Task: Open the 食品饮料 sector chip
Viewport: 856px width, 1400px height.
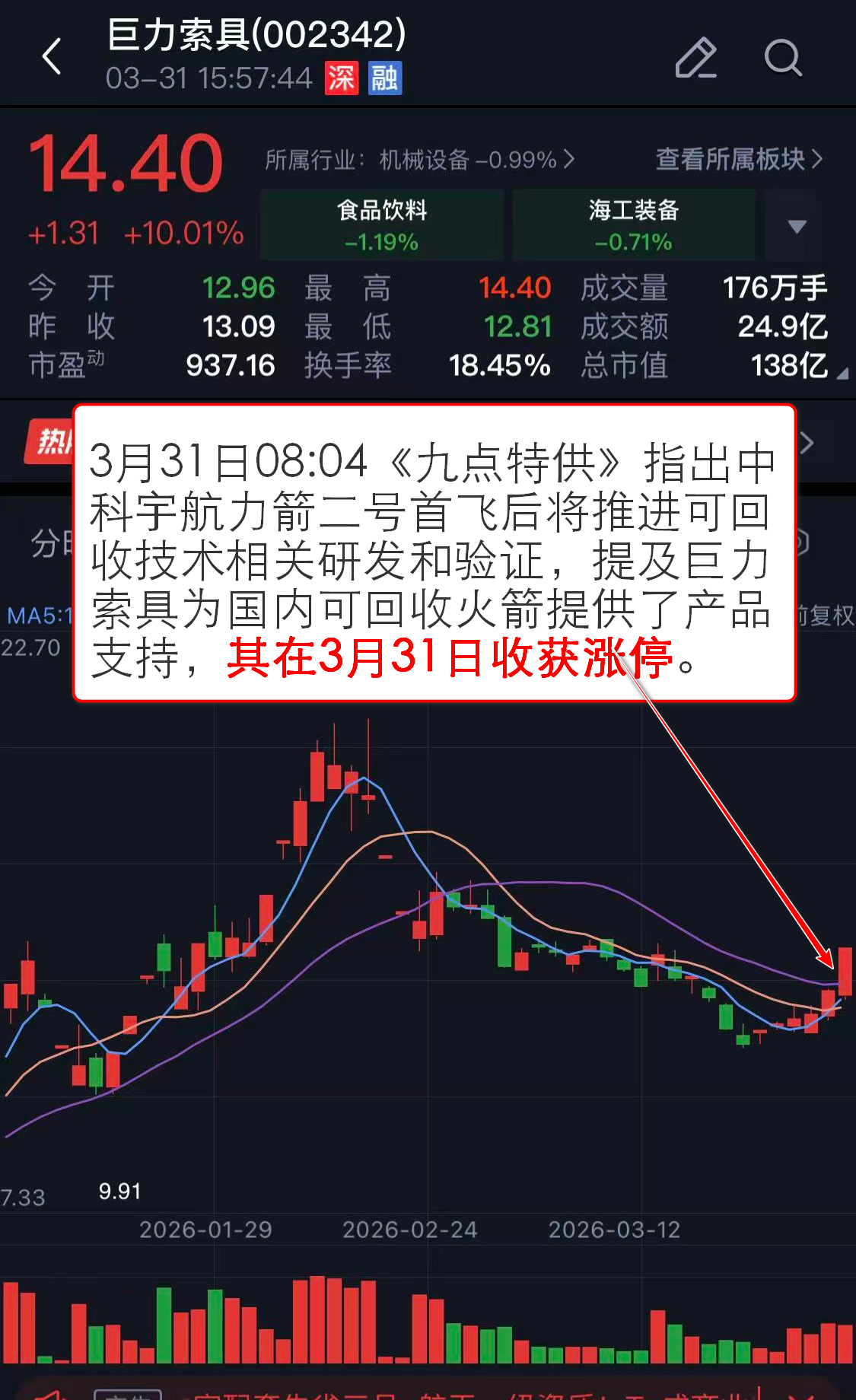Action: coord(382,225)
